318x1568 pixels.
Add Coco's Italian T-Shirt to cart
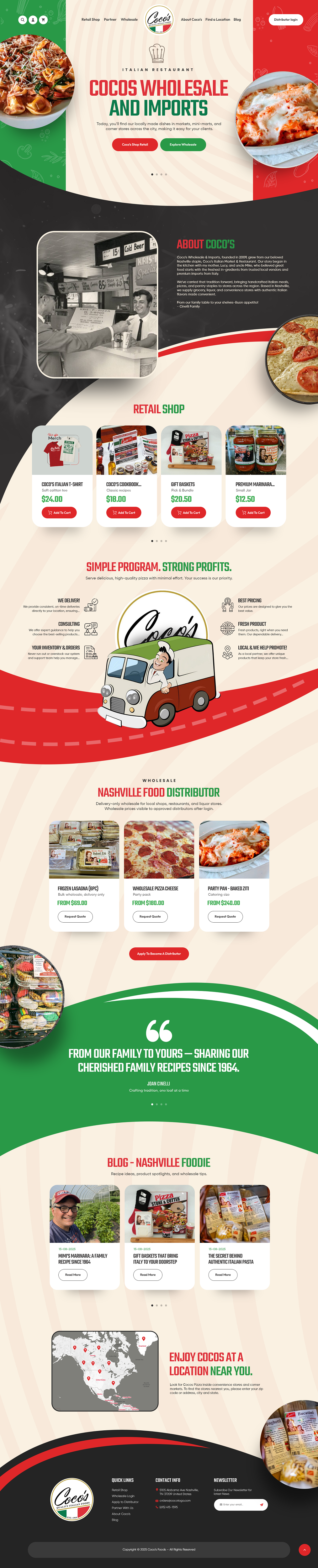(59, 512)
